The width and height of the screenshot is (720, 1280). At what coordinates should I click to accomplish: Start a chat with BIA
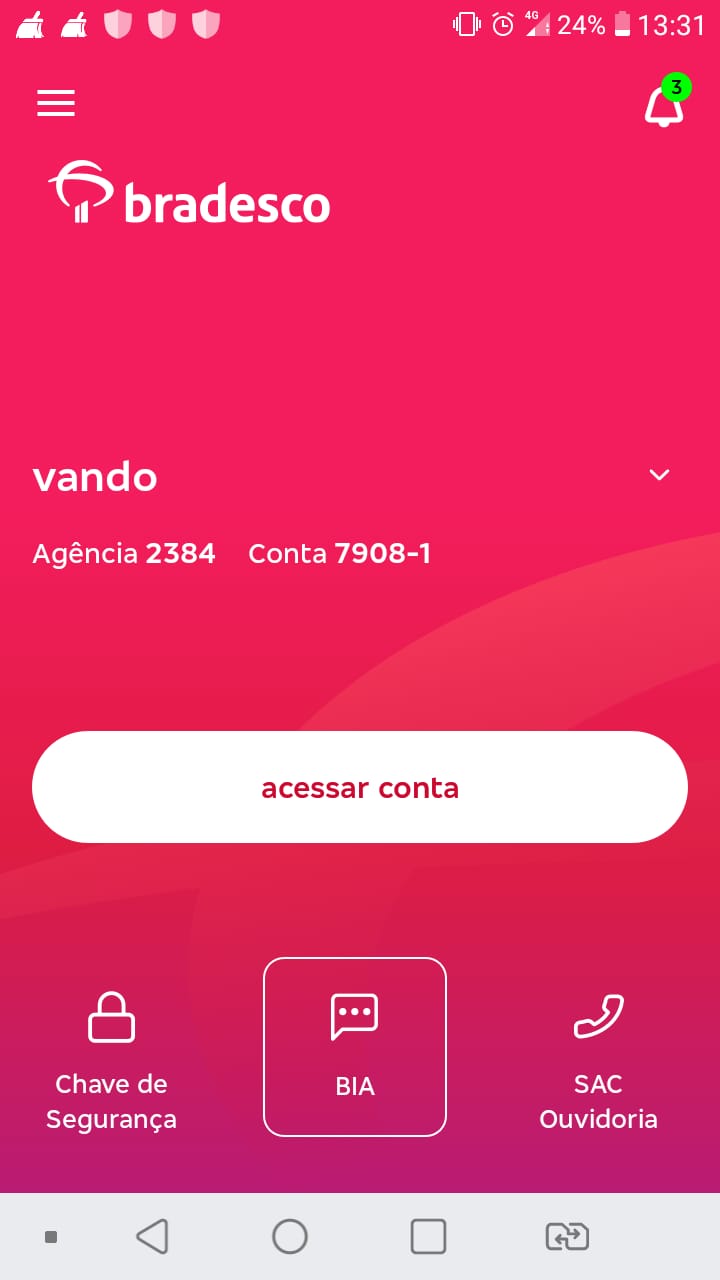coord(355,1046)
